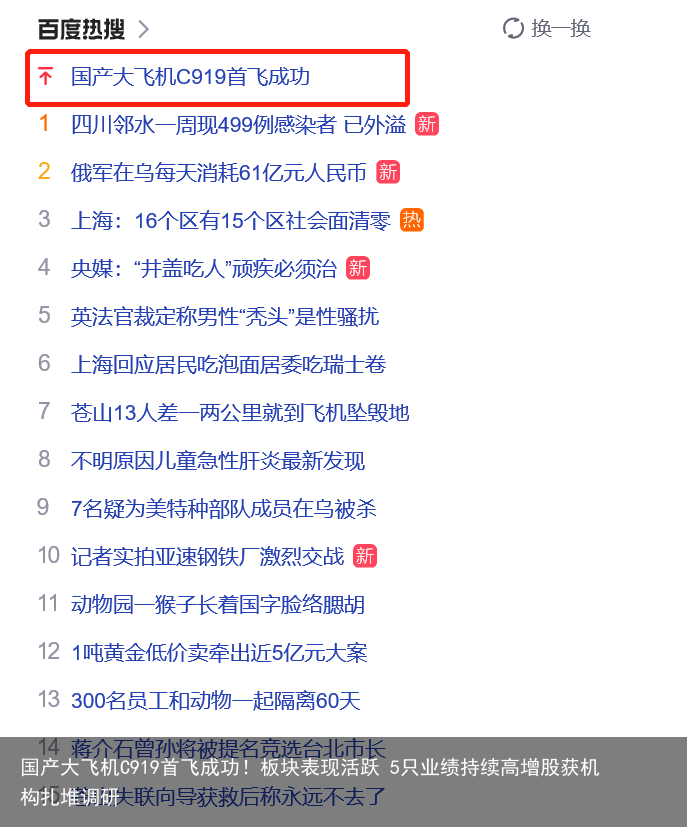687x827 pixels.
Task: Open 300名员工和动物一起隔离60天
Action: [215, 701]
